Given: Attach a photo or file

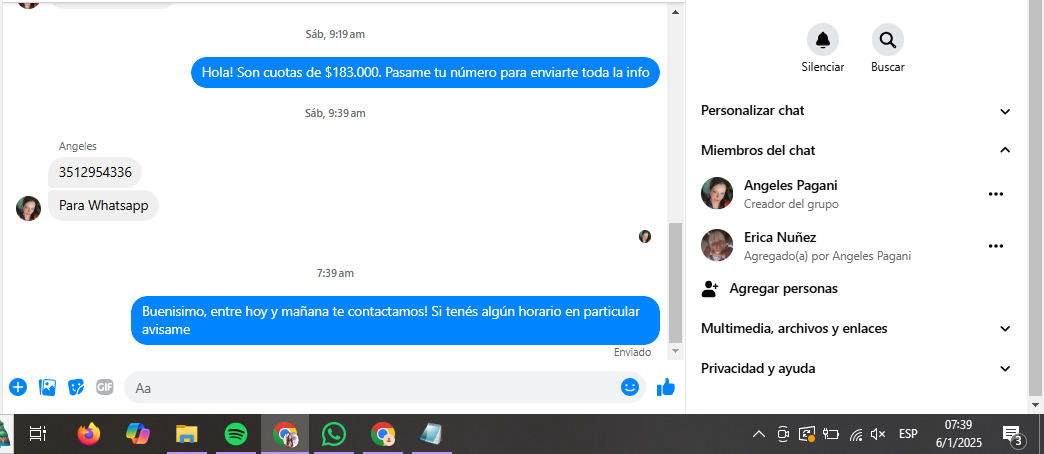Looking at the screenshot, I should 47,387.
